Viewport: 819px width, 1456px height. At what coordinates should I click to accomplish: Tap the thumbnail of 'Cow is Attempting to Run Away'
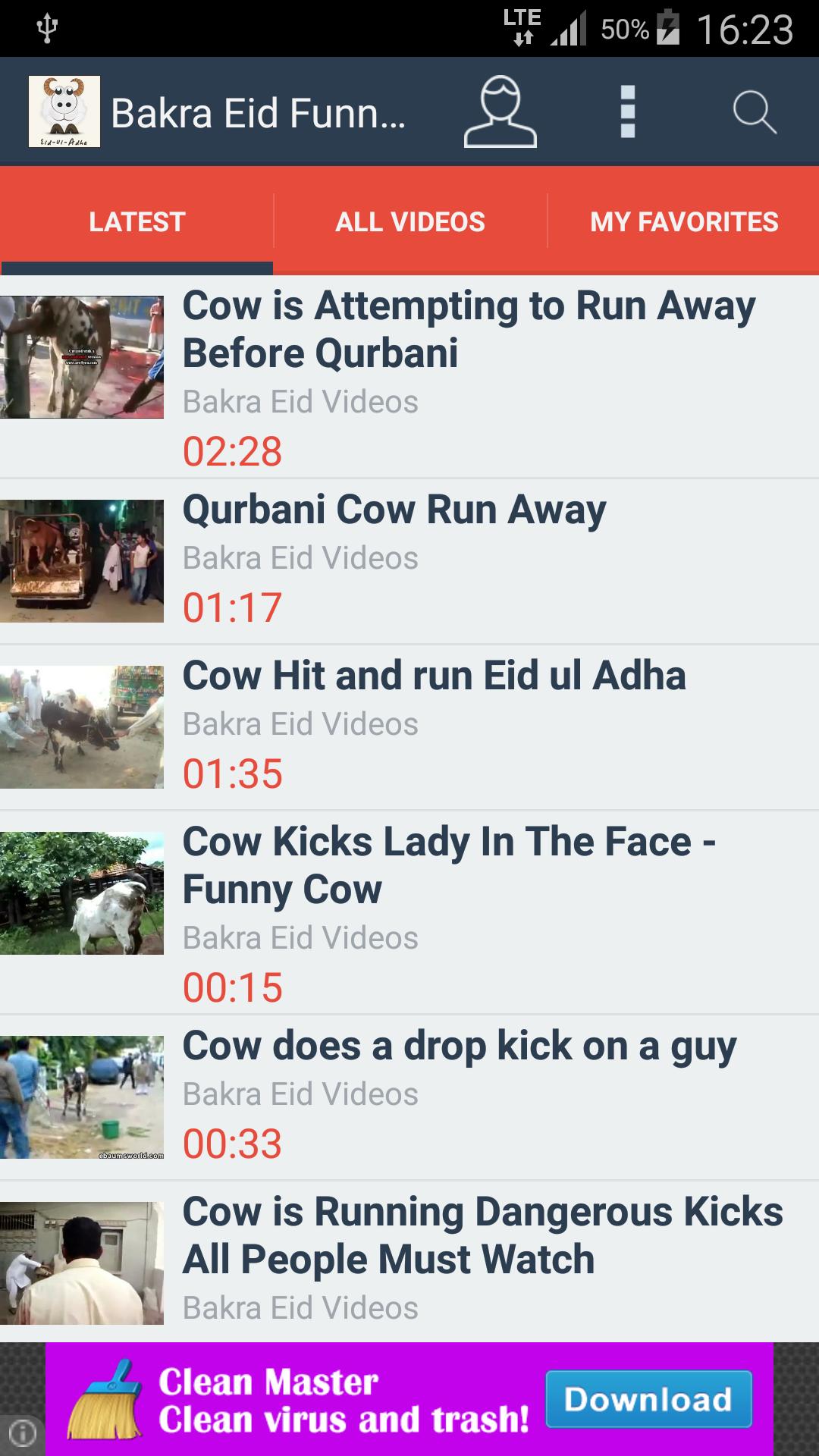coord(83,356)
